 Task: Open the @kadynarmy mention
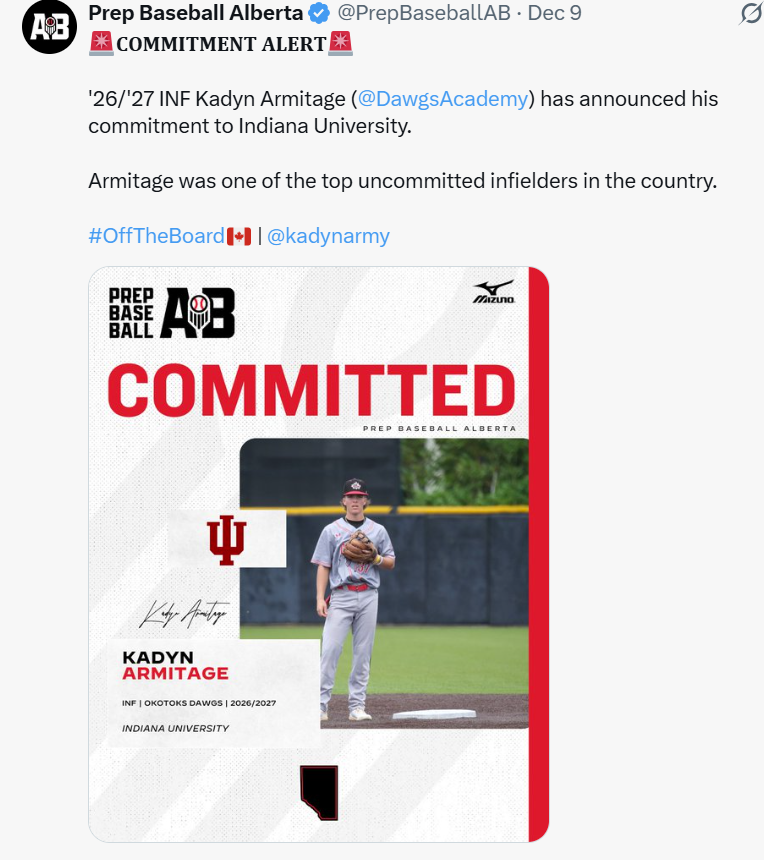[x=328, y=236]
